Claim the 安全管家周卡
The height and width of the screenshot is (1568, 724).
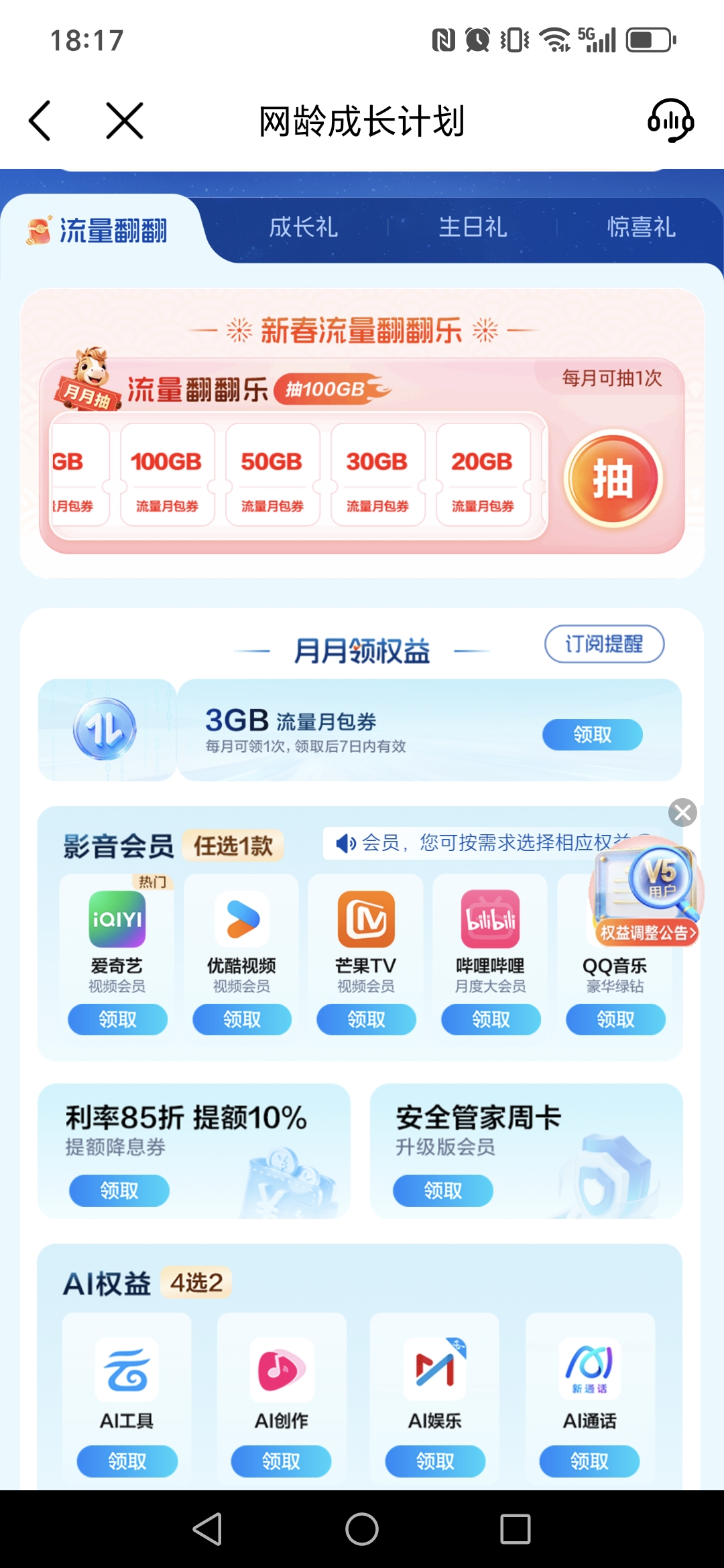click(442, 1191)
